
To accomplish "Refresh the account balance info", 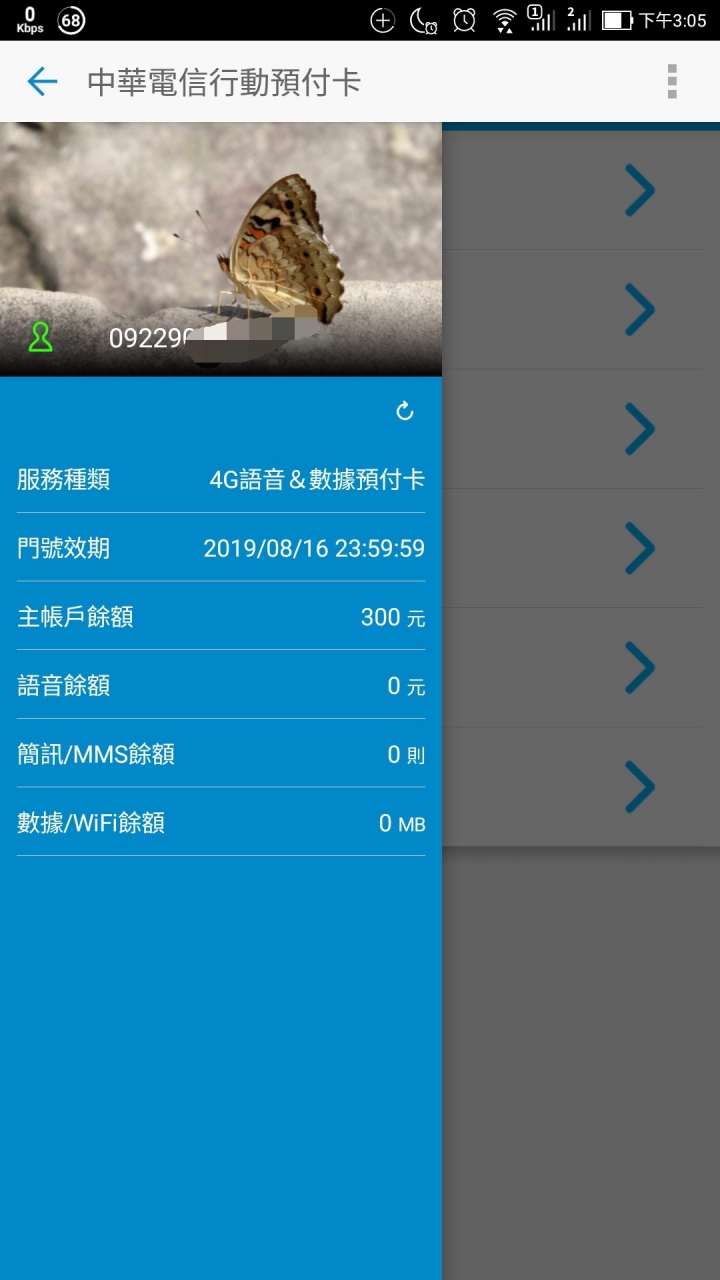I will click(405, 411).
